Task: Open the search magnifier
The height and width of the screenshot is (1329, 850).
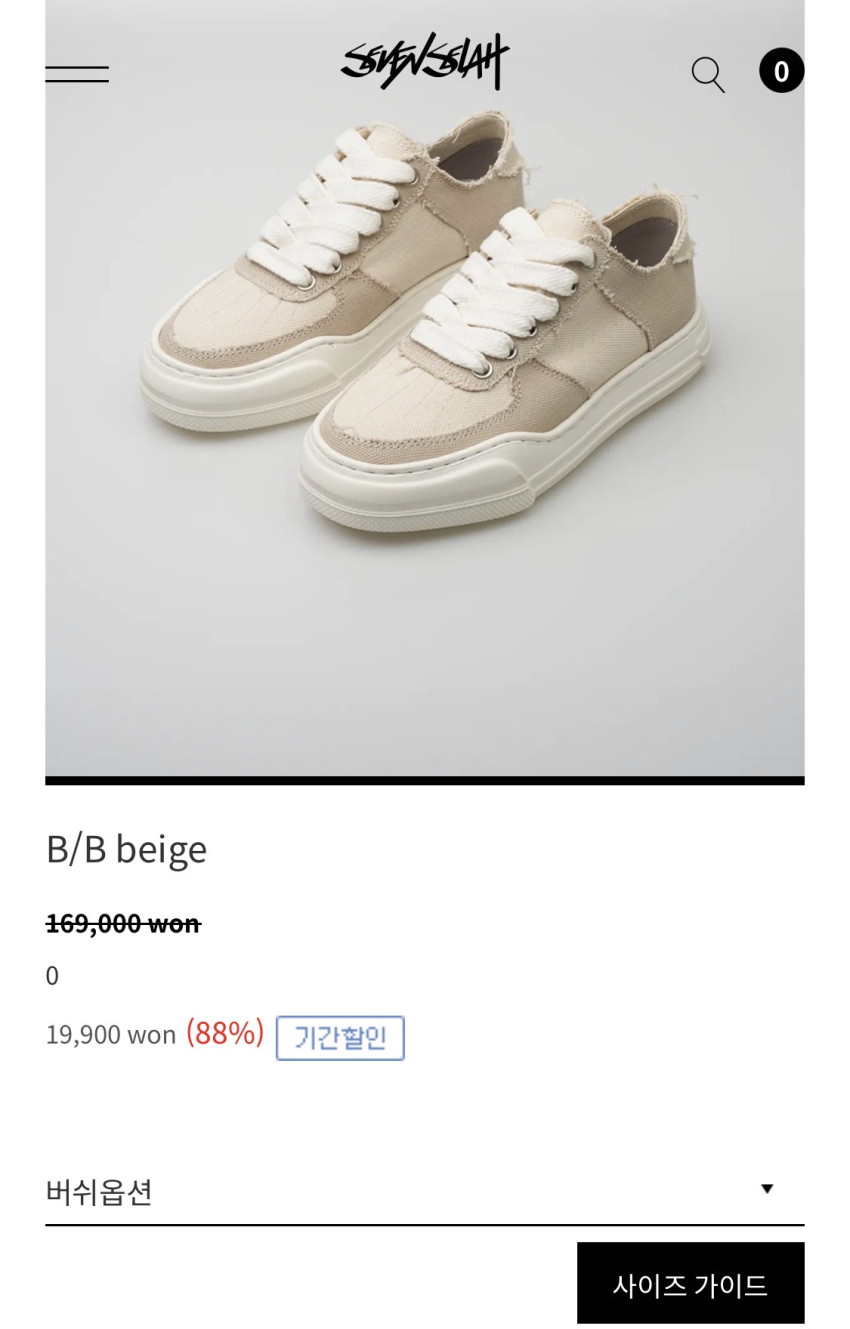Action: pos(708,74)
